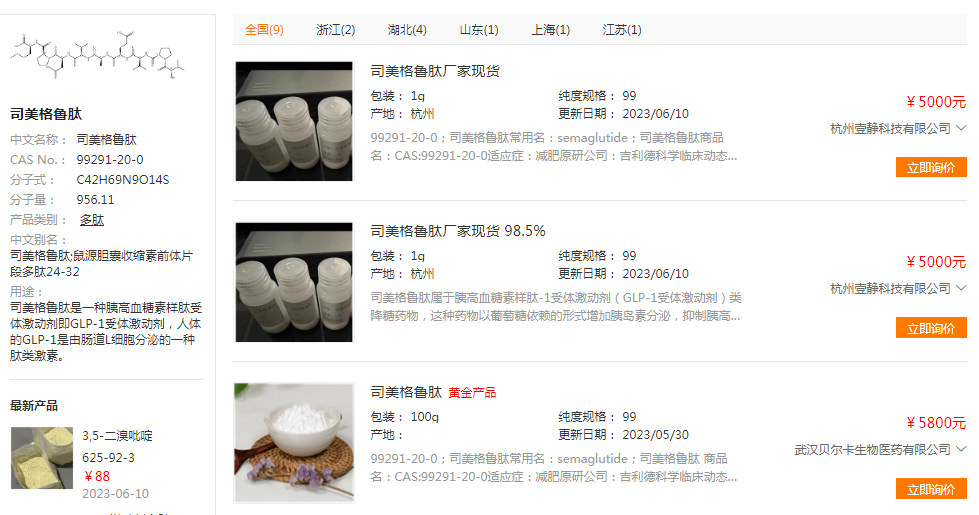The height and width of the screenshot is (515, 979).
Task: Switch to the 全国(9) tab
Action: click(264, 30)
